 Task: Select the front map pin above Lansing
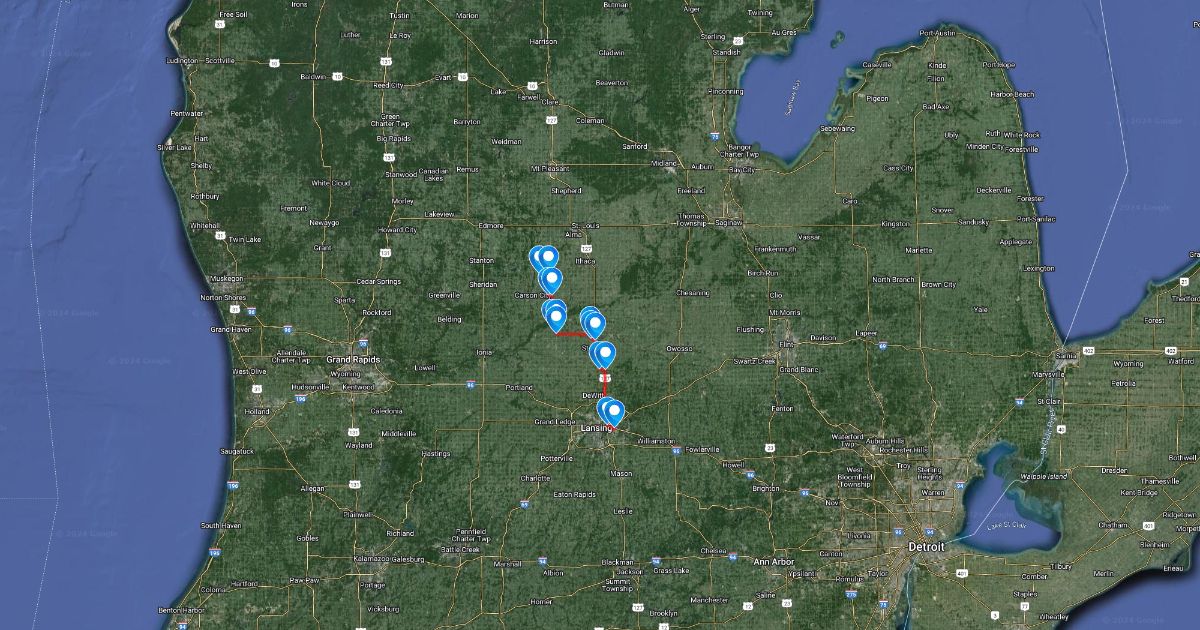[x=614, y=411]
